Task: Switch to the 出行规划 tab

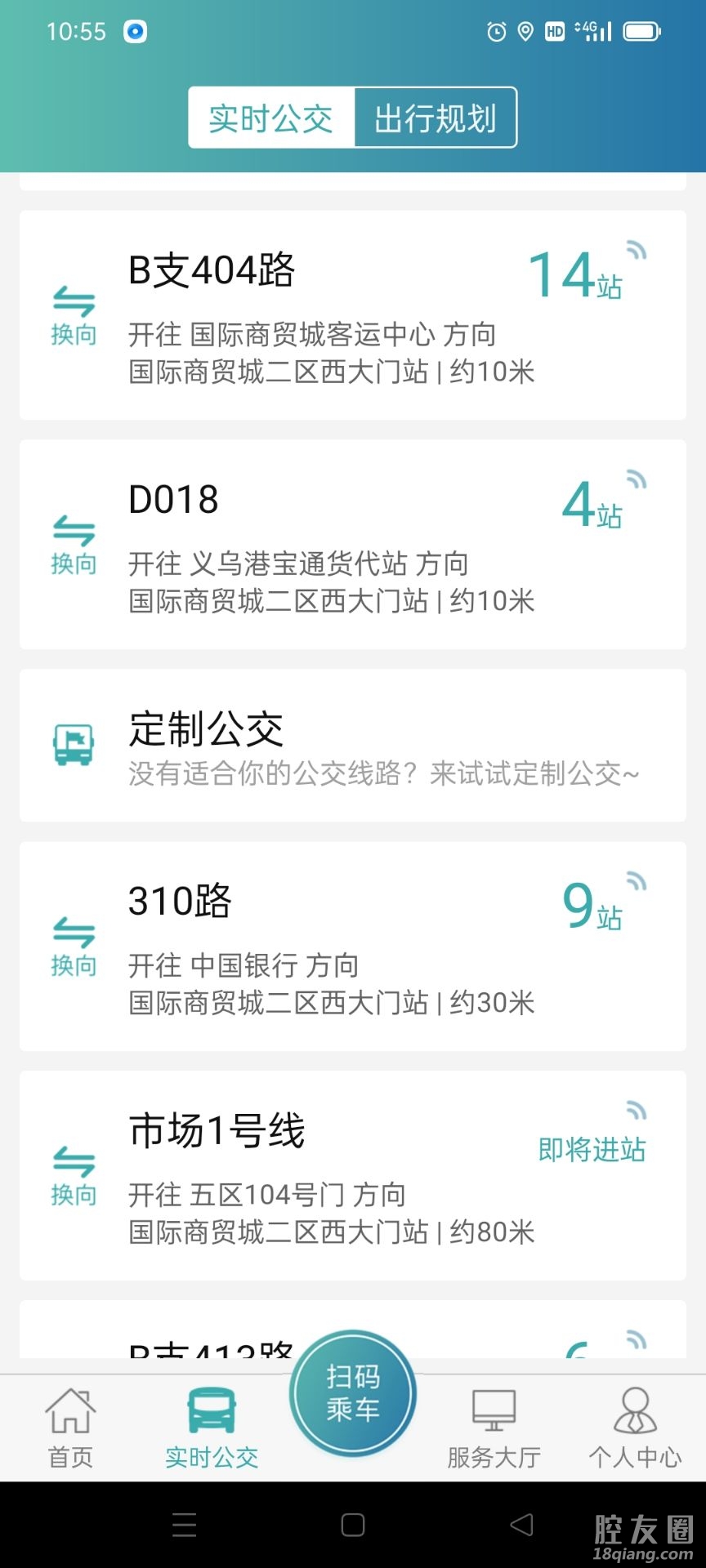Action: 435,118
